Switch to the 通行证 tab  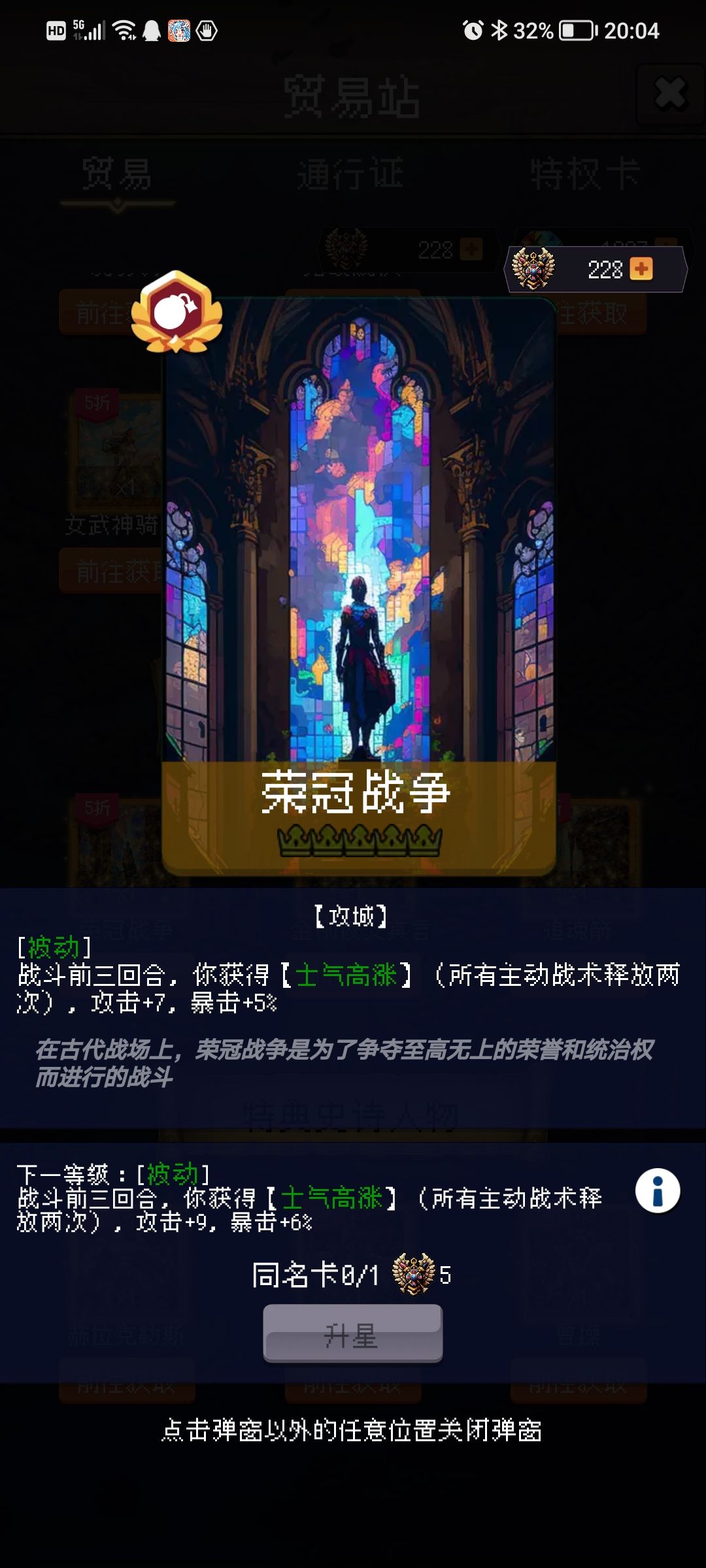pyautogui.click(x=352, y=175)
